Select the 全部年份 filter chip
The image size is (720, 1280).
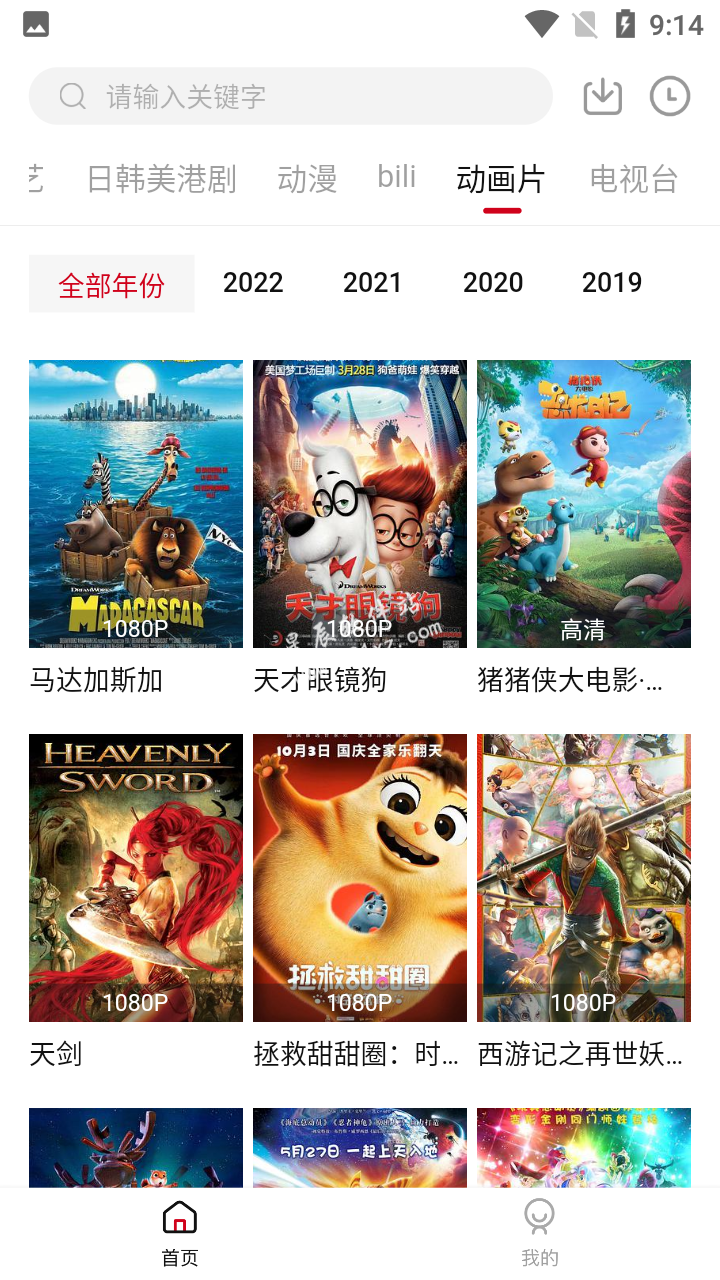(x=111, y=284)
